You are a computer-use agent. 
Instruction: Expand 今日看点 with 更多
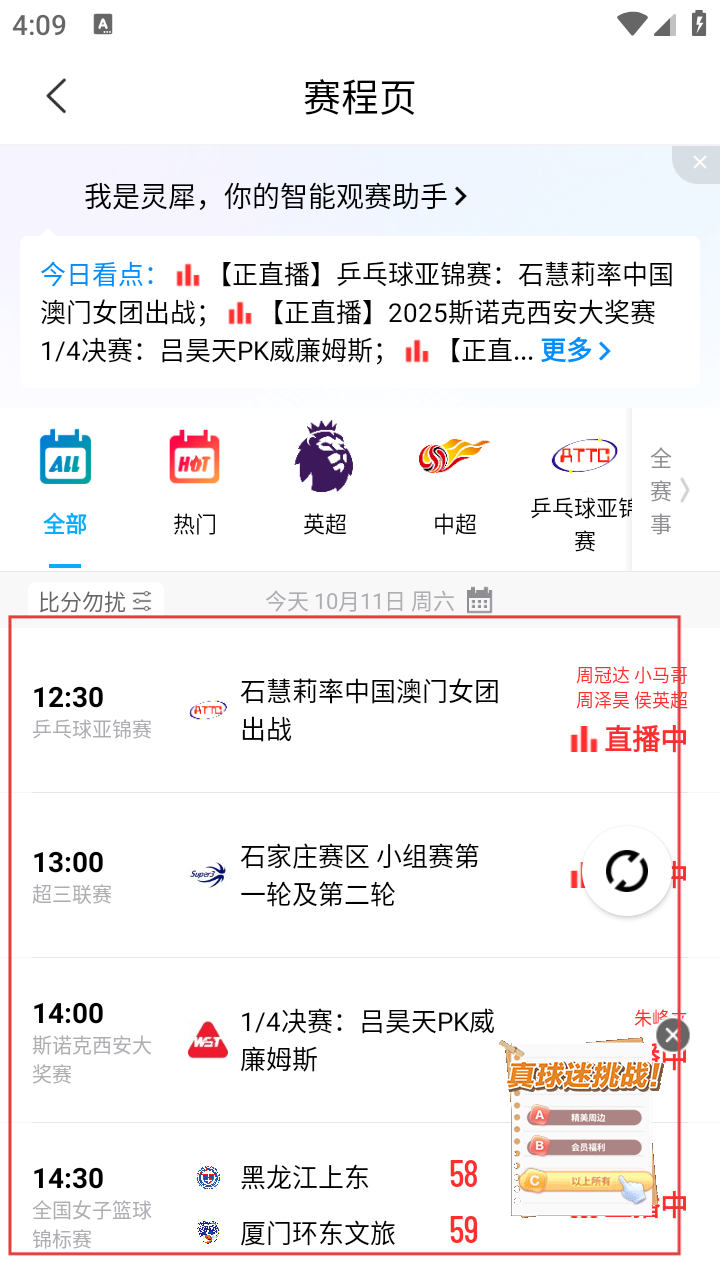pos(575,350)
